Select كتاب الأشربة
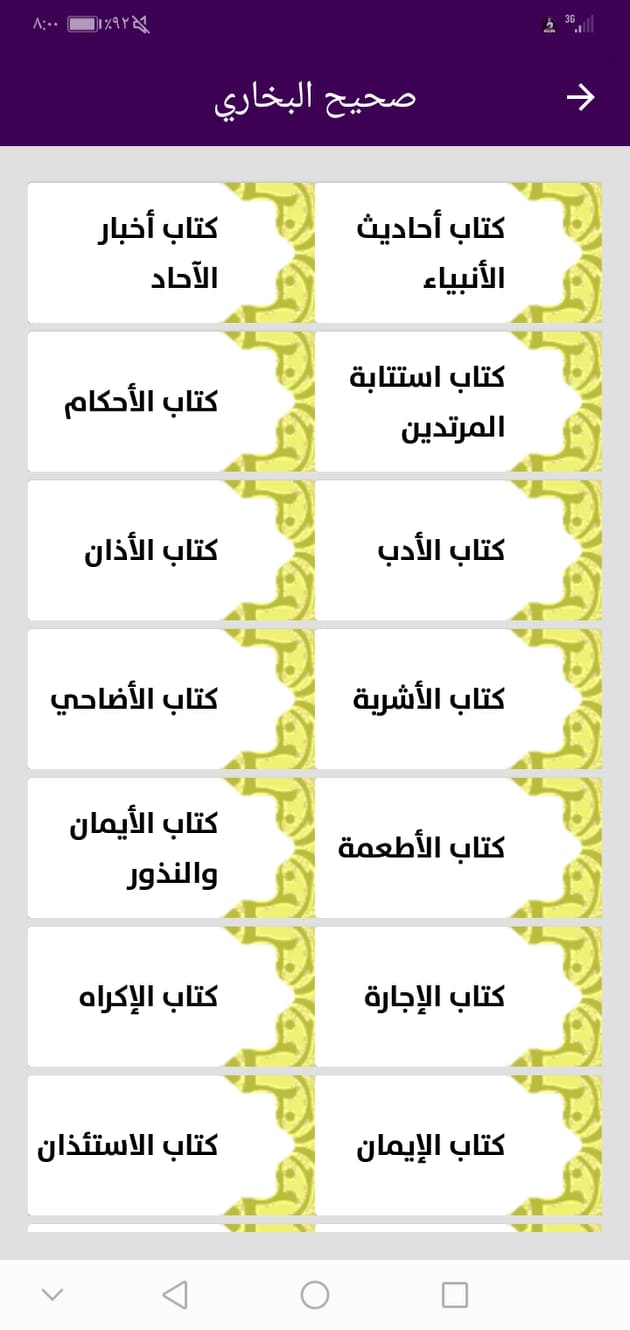 [x=459, y=699]
